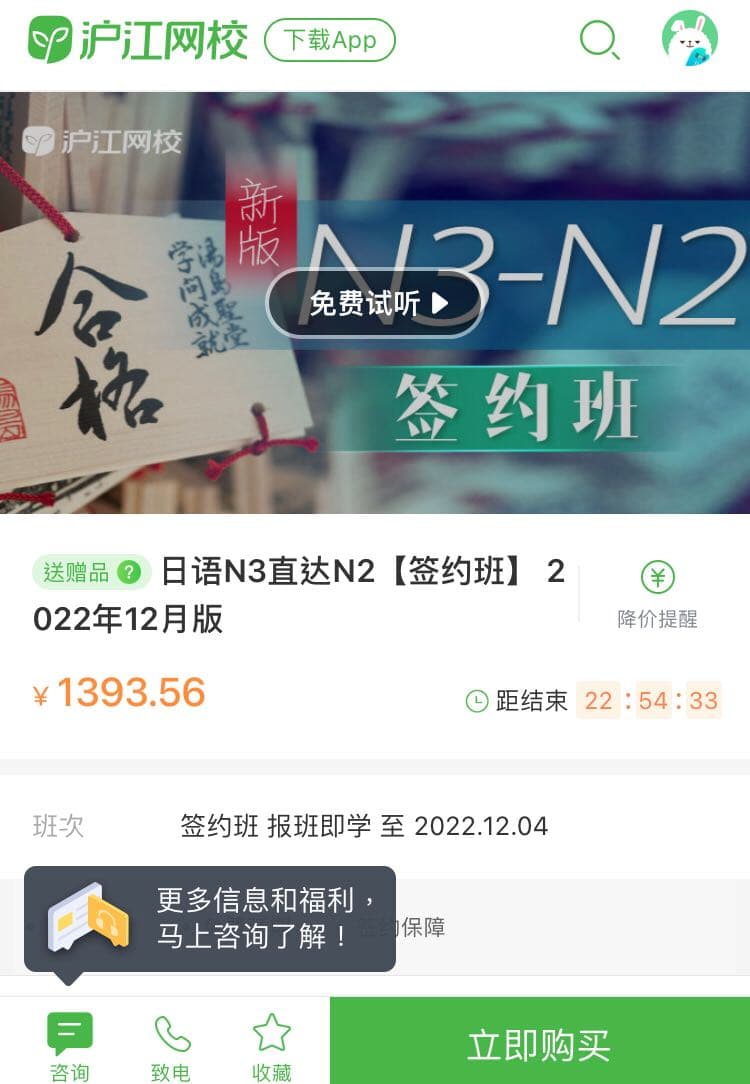
Task: Tap the rabbit avatar icon
Action: tap(691, 40)
